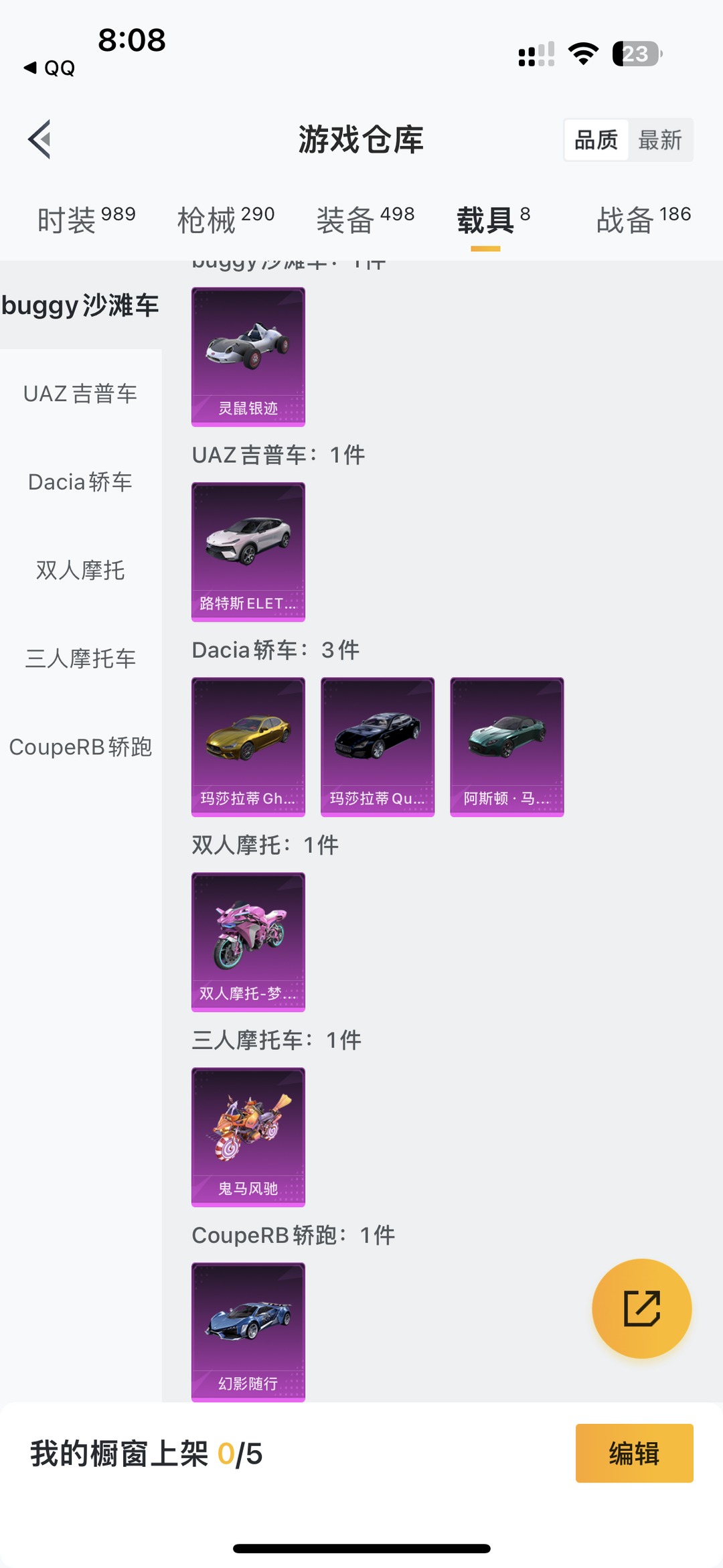The image size is (723, 1568).
Task: Switch to the 时装 tab
Action: (86, 220)
